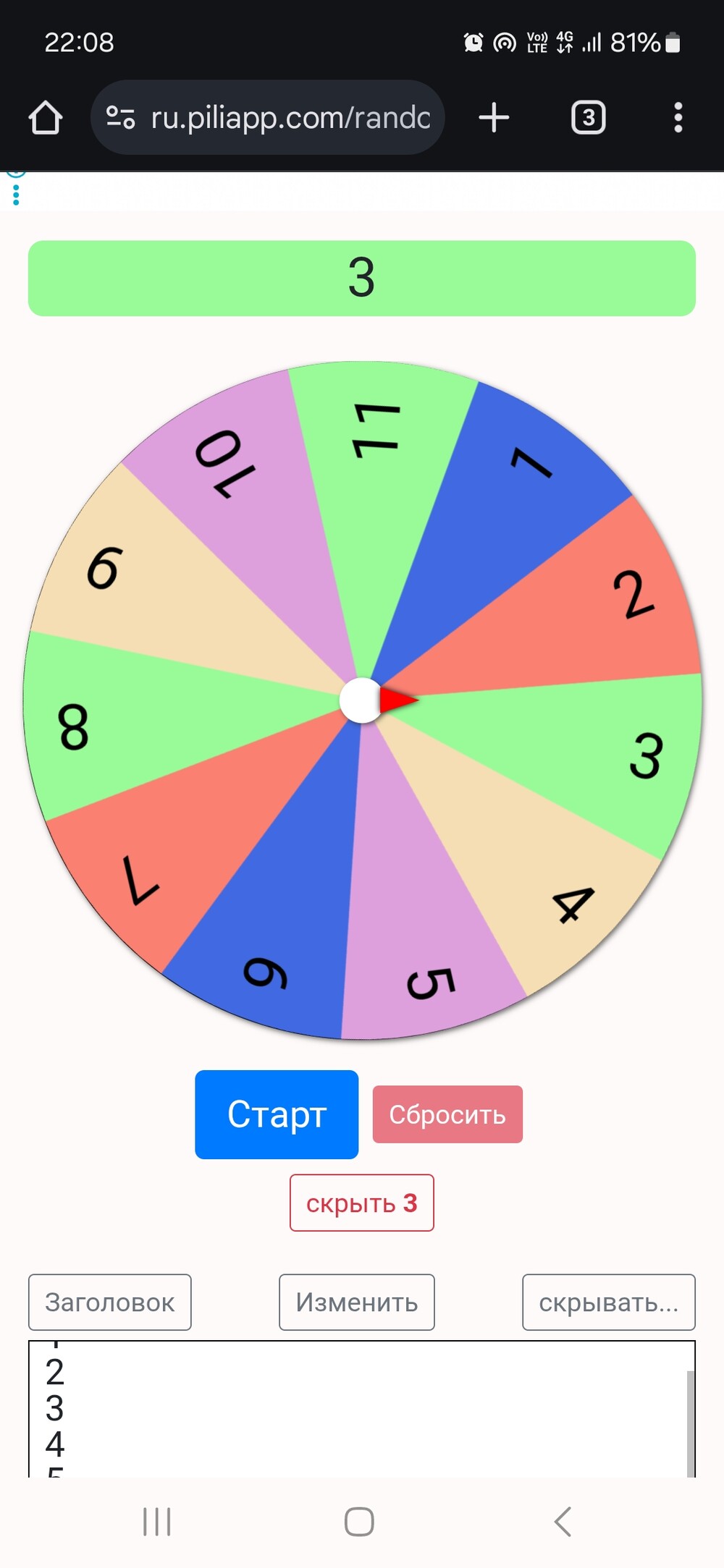This screenshot has height=1568, width=724.
Task: Hide result with скрыть 3 button
Action: (362, 1203)
